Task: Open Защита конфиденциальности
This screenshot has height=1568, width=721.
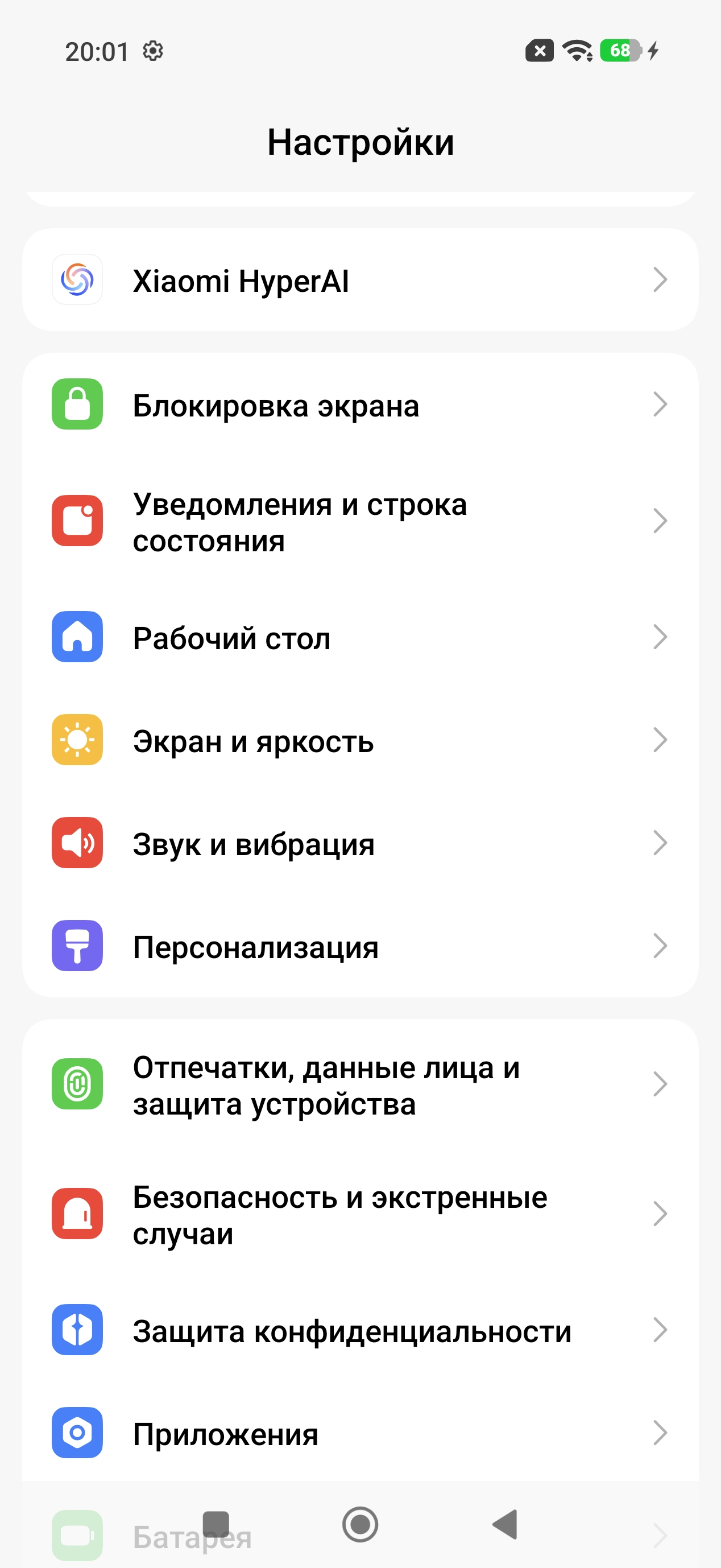Action: pyautogui.click(x=360, y=1330)
